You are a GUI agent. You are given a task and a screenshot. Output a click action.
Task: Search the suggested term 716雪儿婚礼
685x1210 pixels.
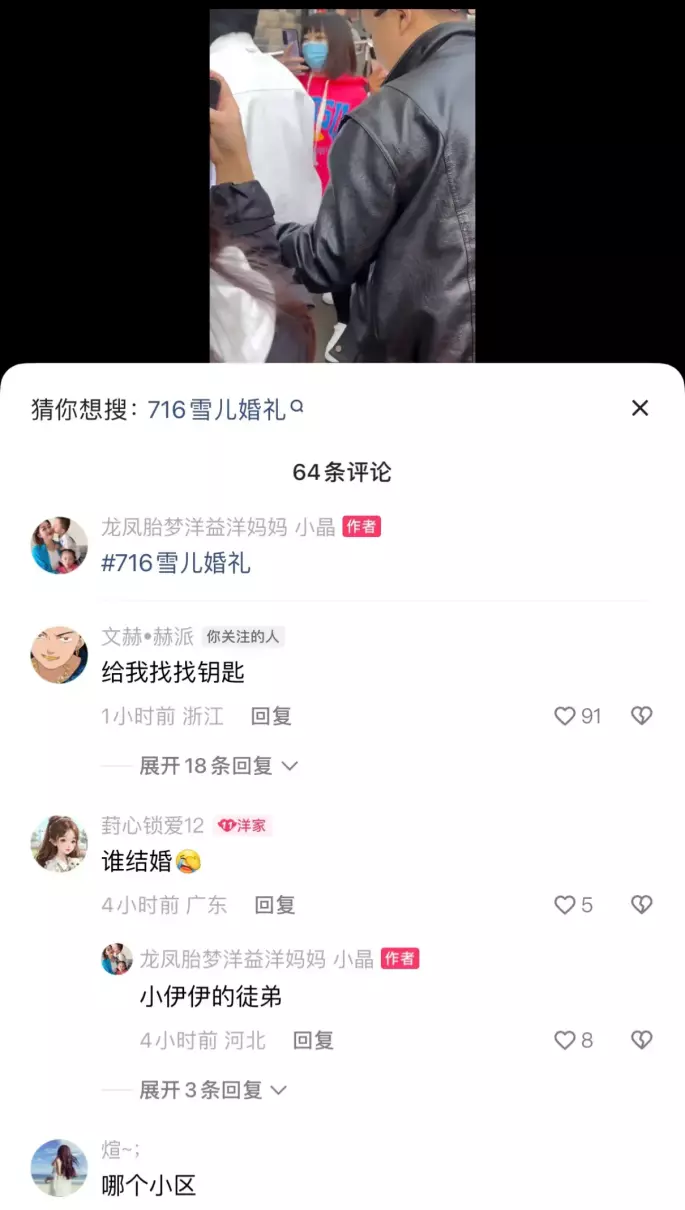pyautogui.click(x=225, y=409)
